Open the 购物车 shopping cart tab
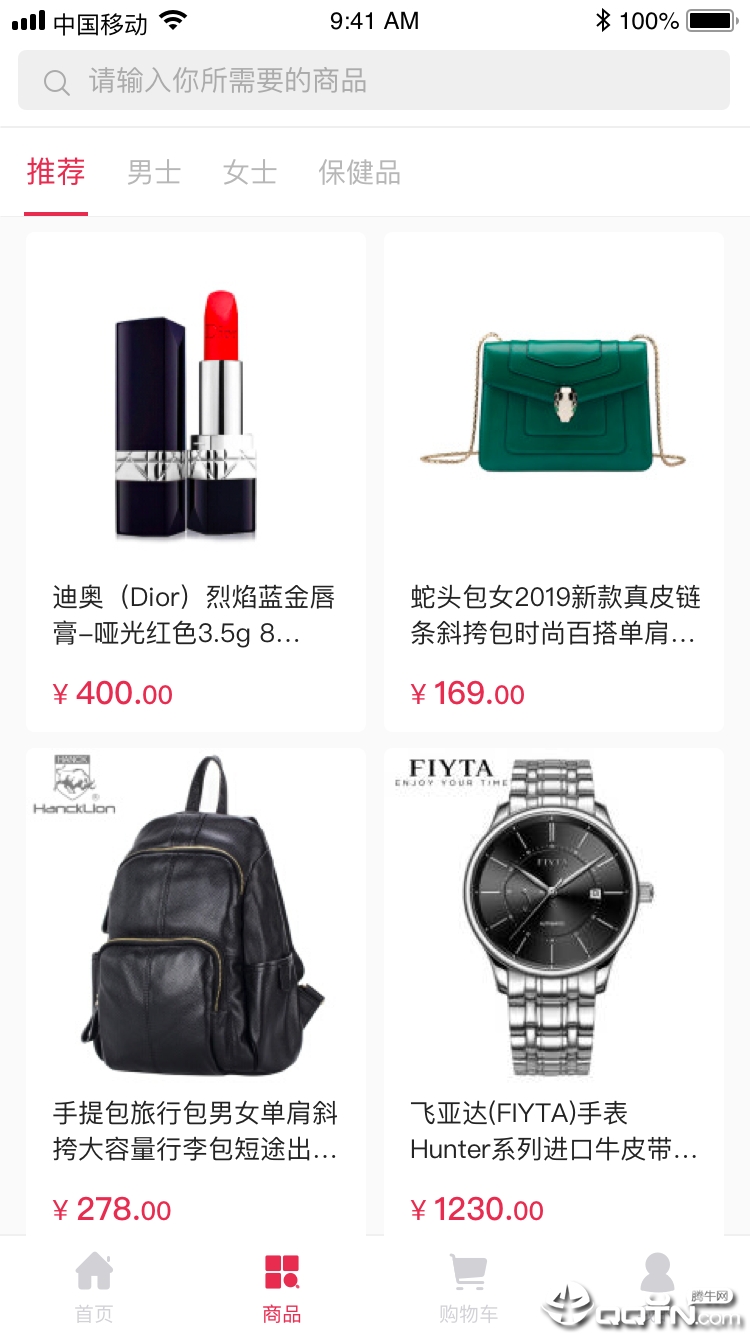This screenshot has height=1334, width=750. click(468, 1287)
